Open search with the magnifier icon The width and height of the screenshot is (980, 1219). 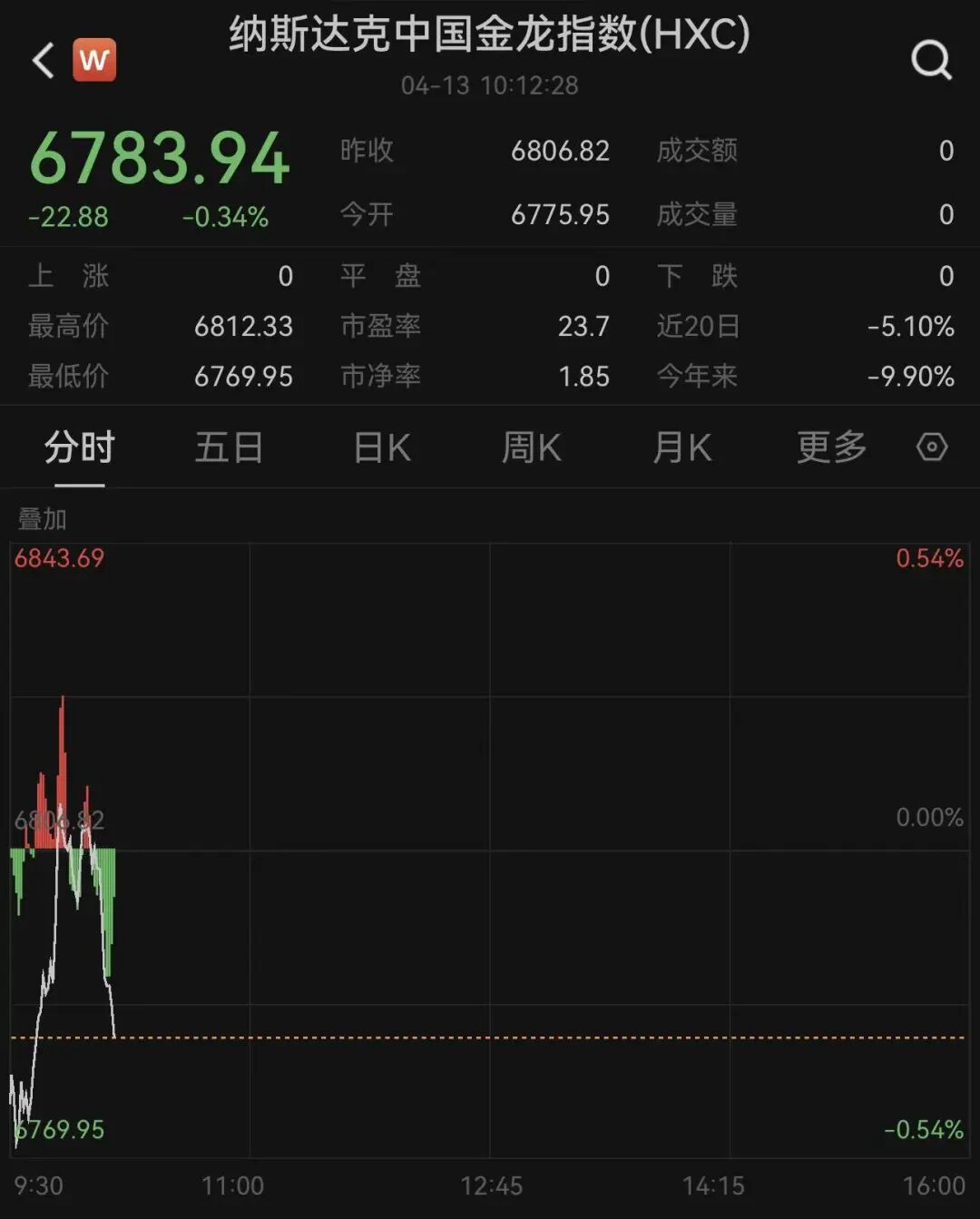931,61
